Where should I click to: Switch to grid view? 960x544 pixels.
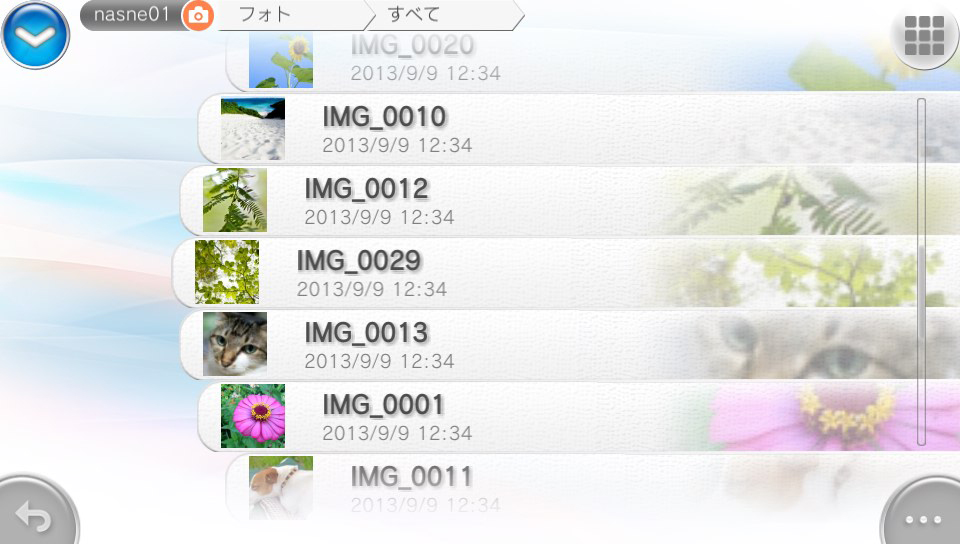click(x=924, y=35)
